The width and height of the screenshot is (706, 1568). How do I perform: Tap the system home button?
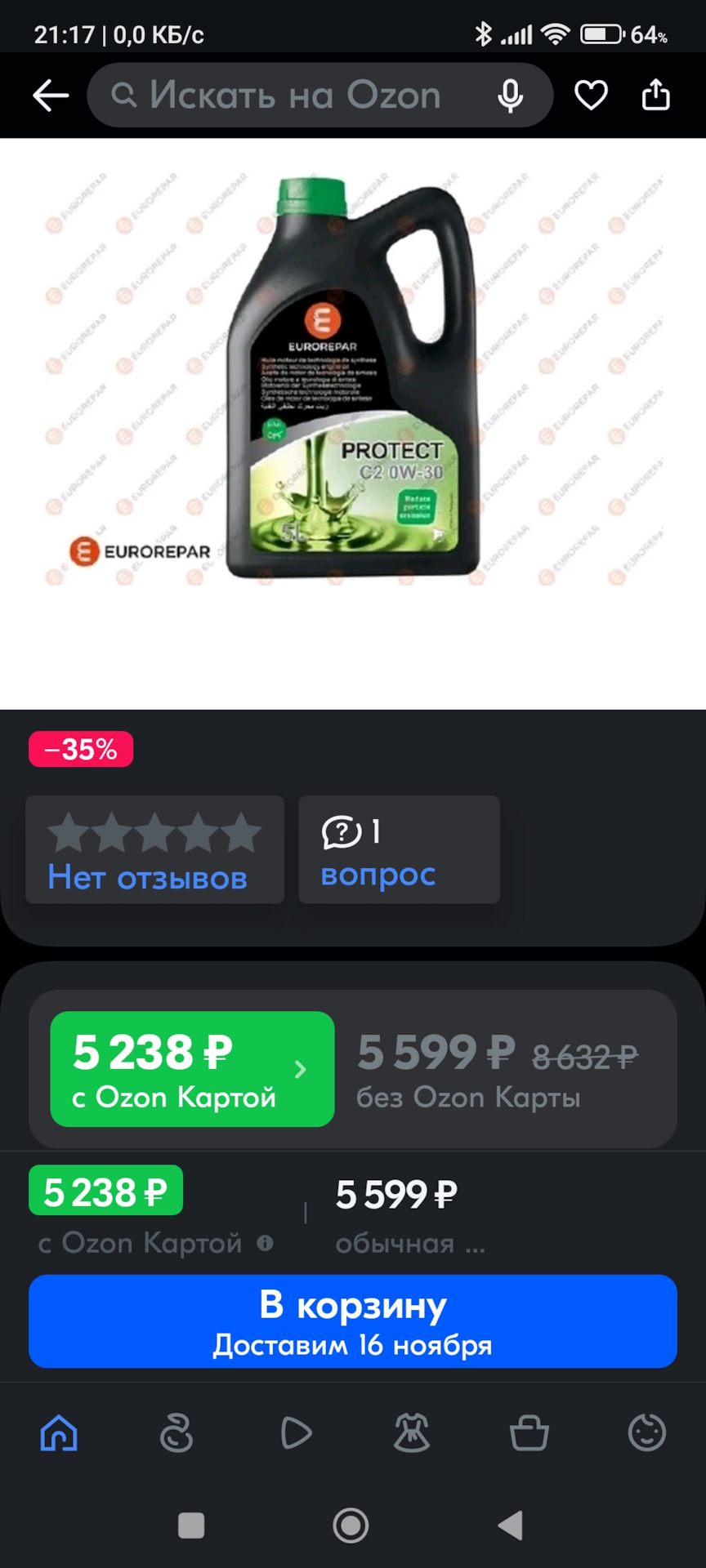click(351, 1525)
